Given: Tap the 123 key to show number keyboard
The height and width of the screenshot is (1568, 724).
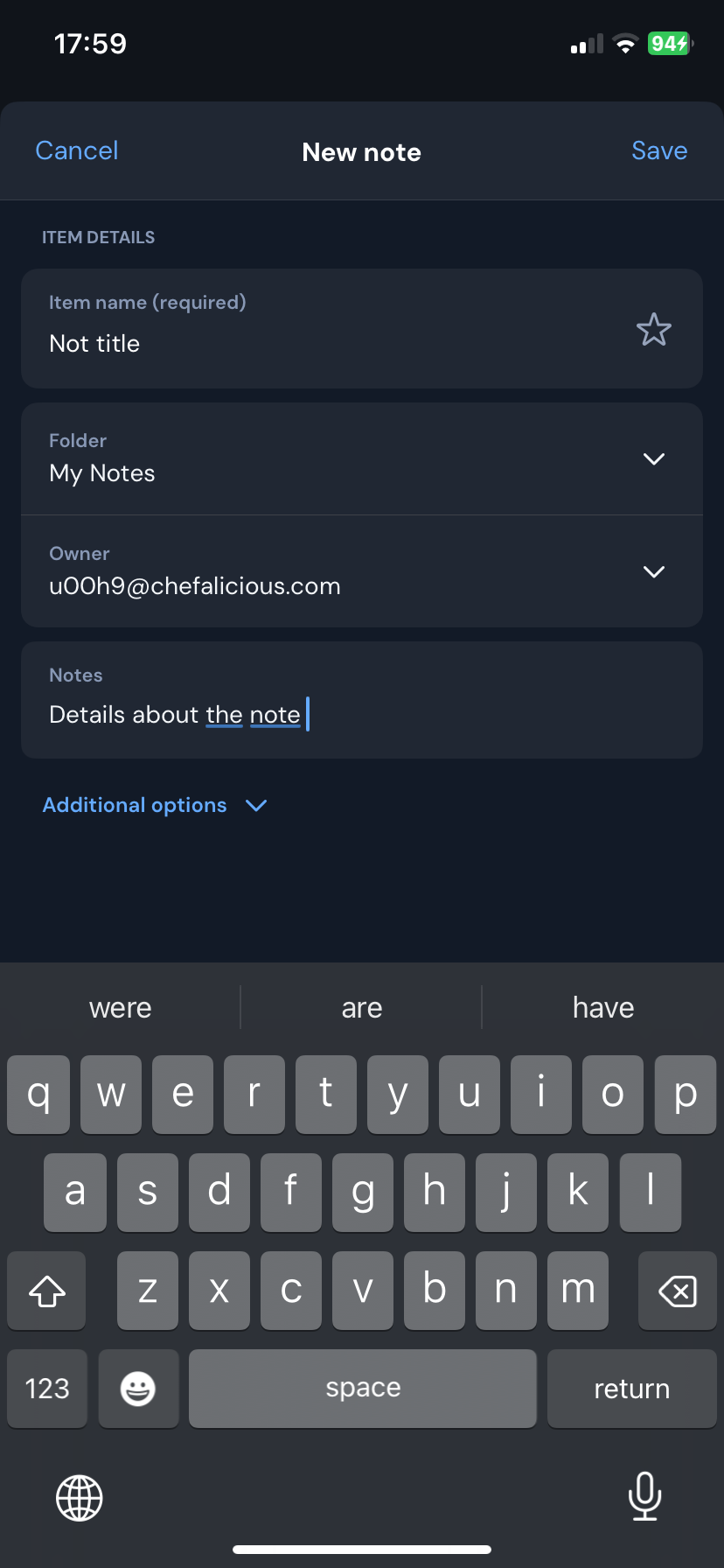Looking at the screenshot, I should click(46, 1388).
